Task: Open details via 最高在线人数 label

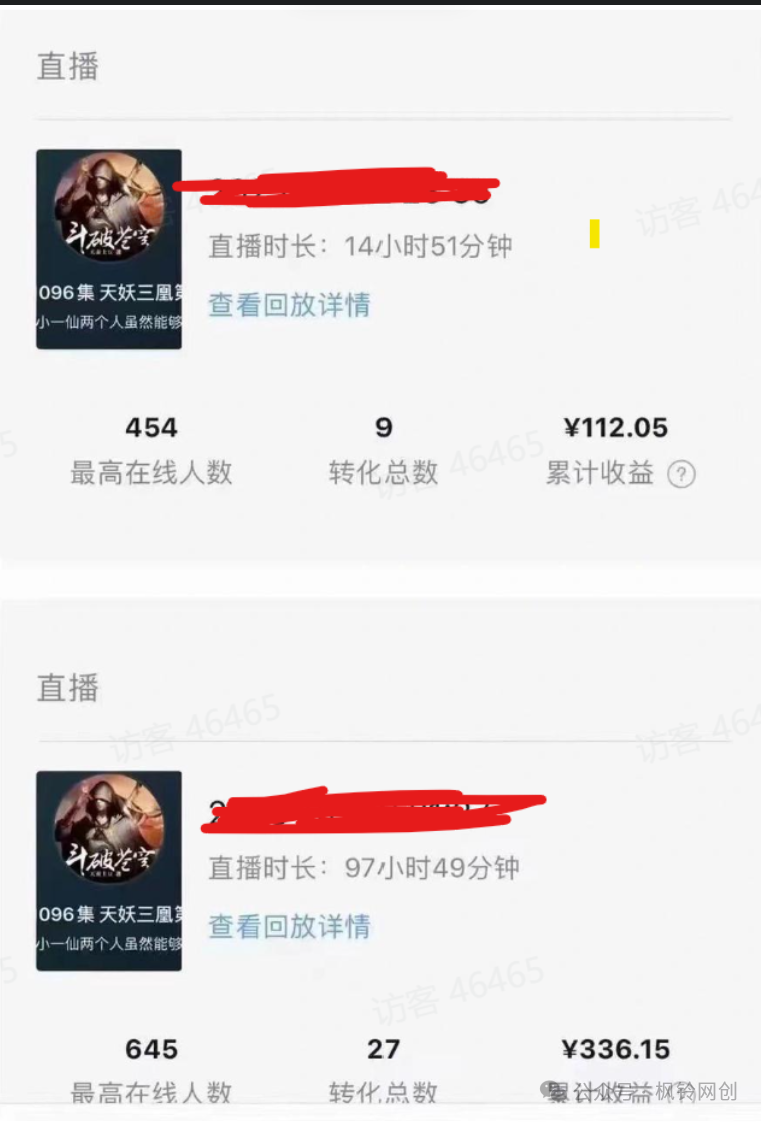Action: 152,474
